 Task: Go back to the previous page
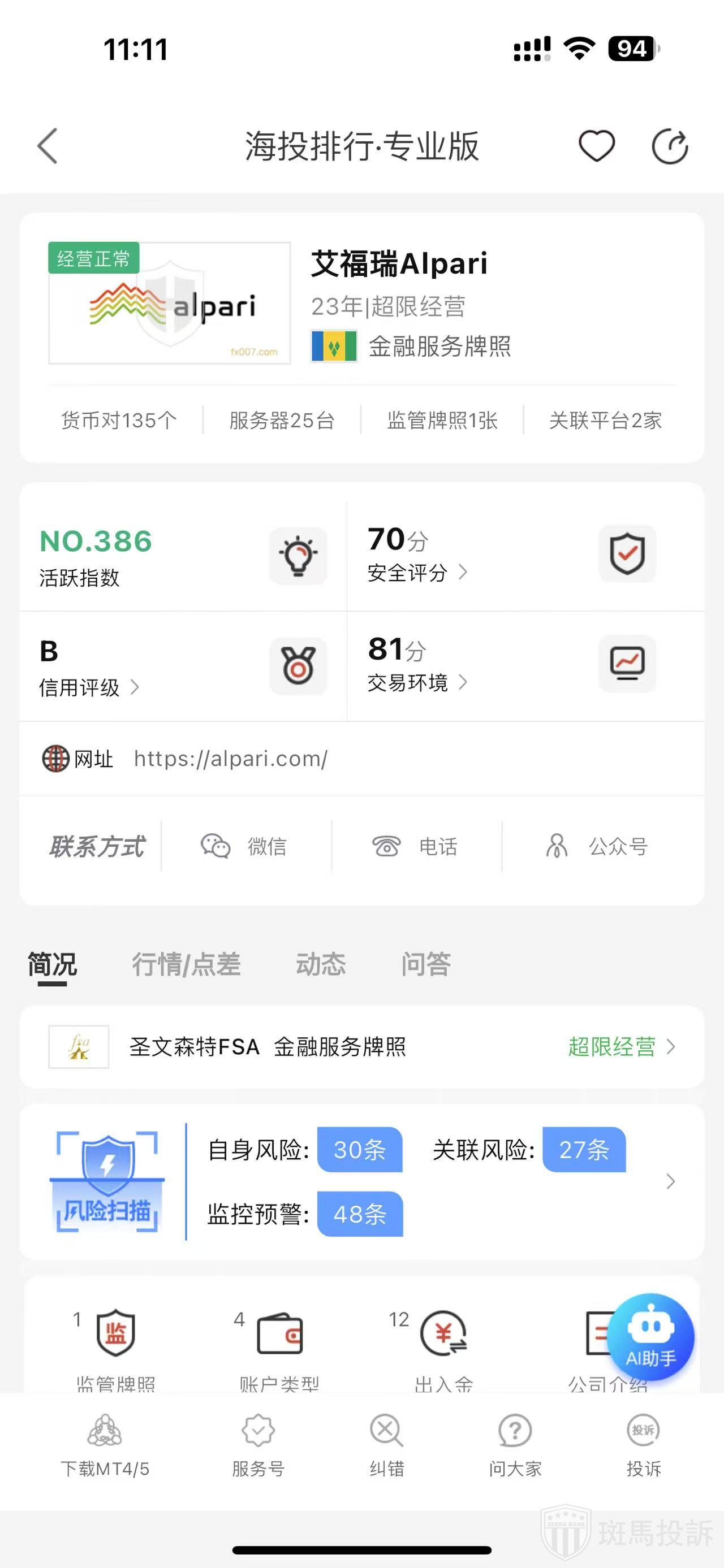coord(48,146)
